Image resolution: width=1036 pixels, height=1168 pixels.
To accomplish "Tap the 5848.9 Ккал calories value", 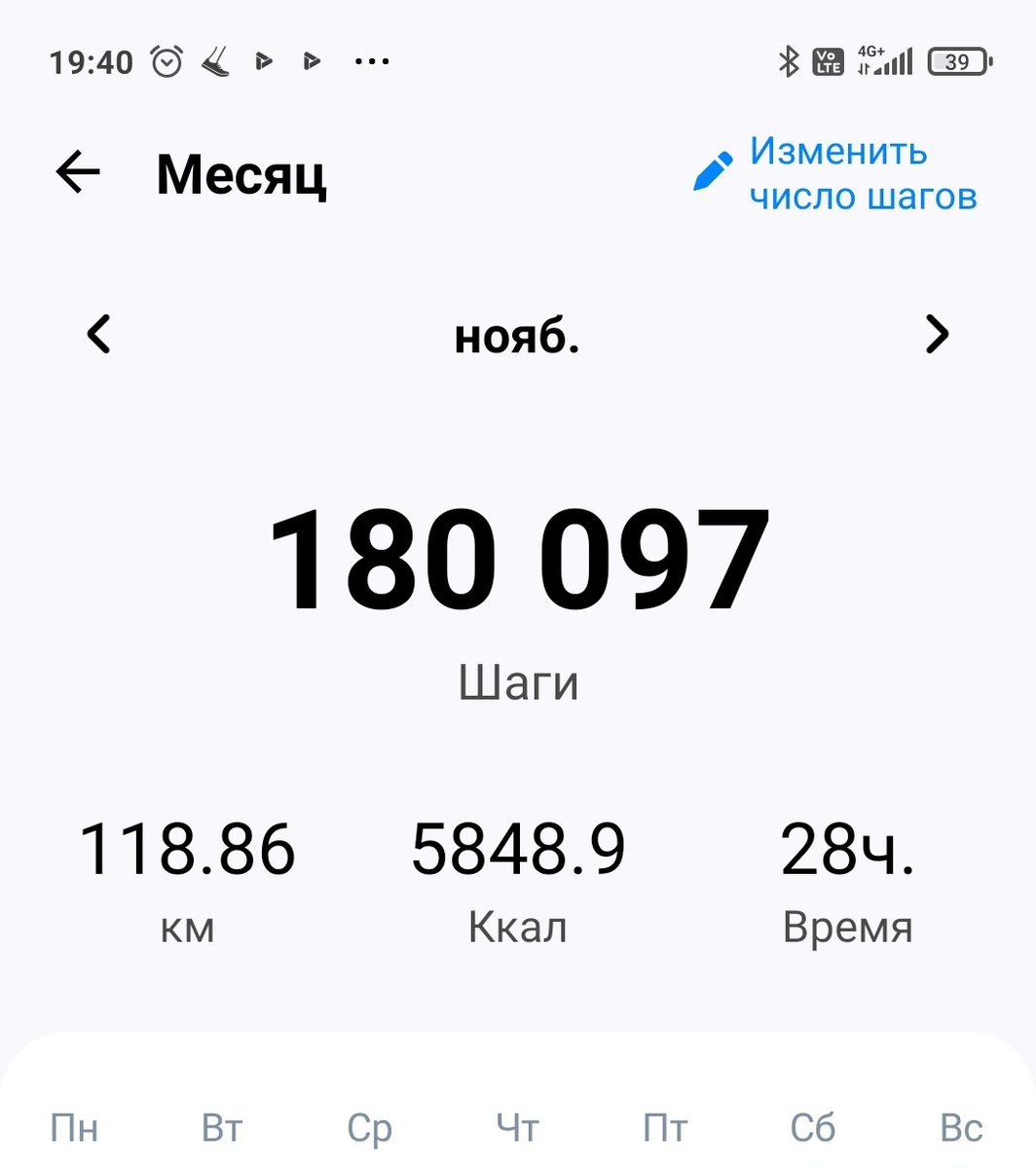I will click(517, 848).
